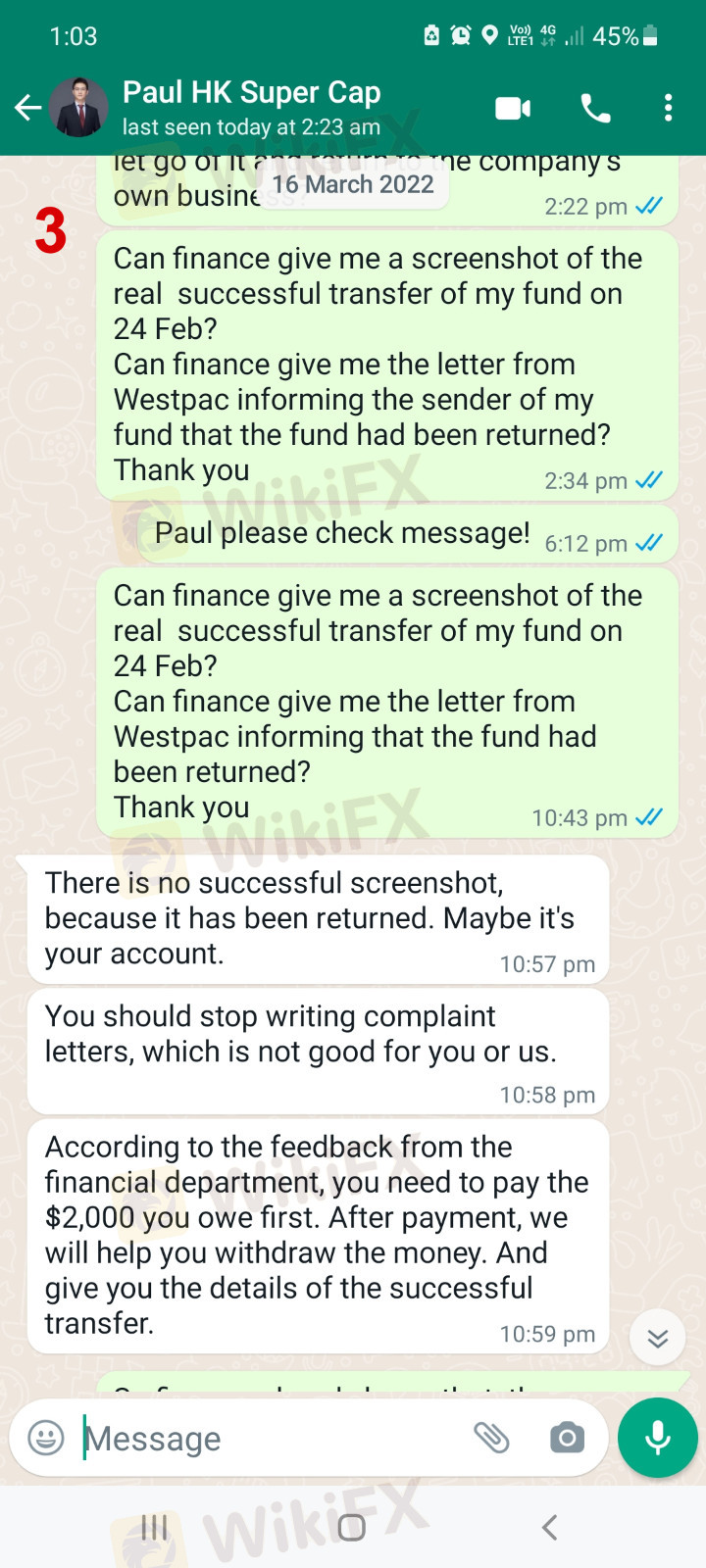This screenshot has height=1568, width=706.
Task: Open Paul HK Super Cap contact info
Action: coord(251,108)
